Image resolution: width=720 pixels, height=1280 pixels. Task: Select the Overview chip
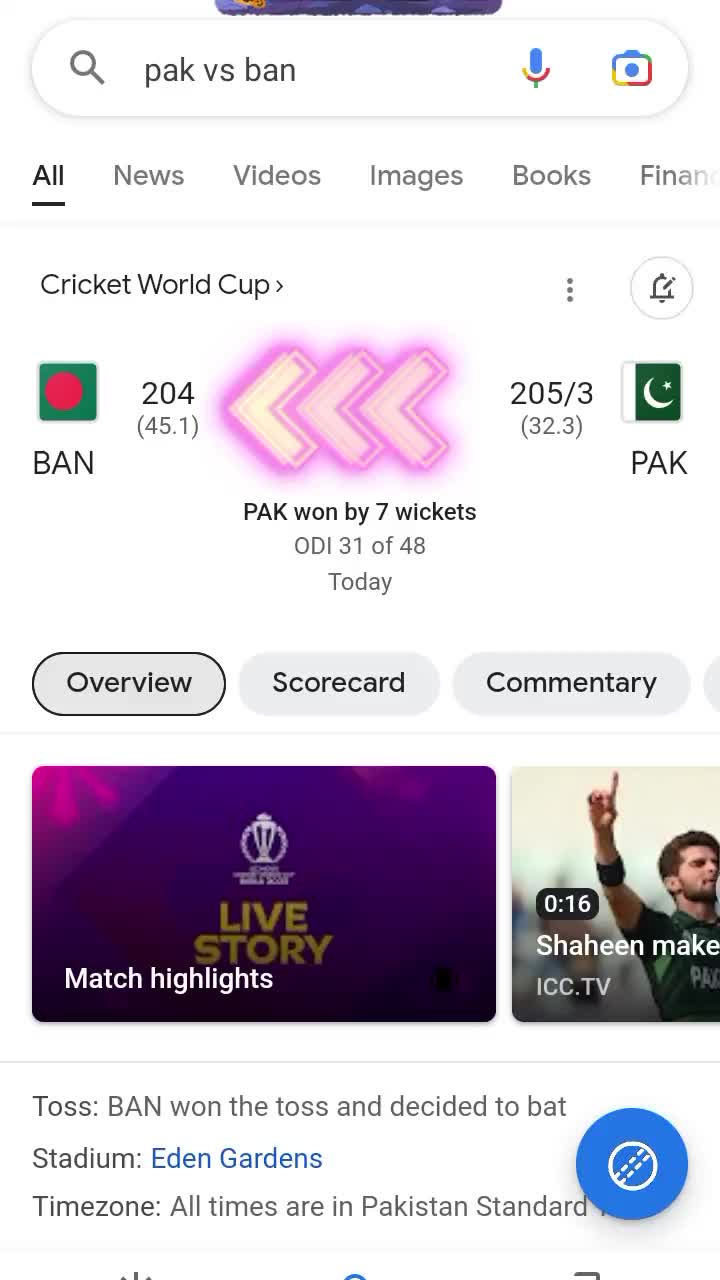(x=129, y=683)
